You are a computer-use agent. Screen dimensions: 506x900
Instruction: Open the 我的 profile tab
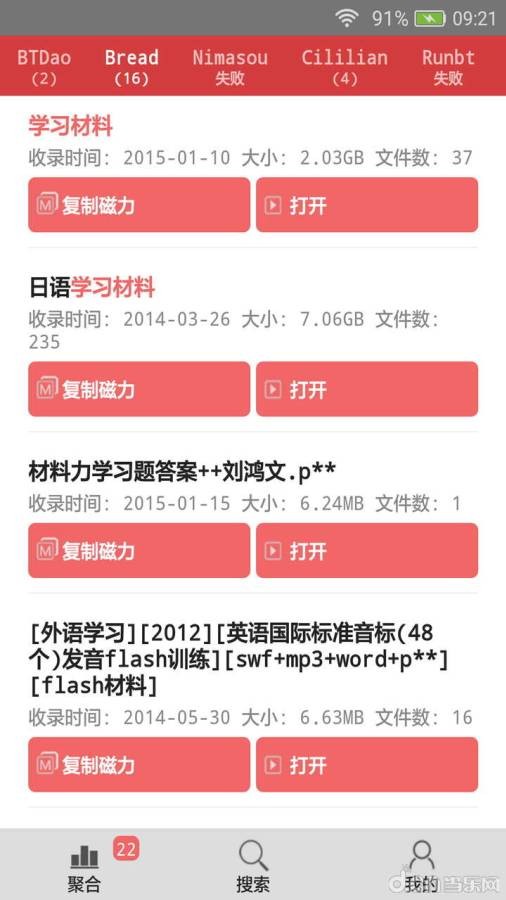click(x=422, y=866)
